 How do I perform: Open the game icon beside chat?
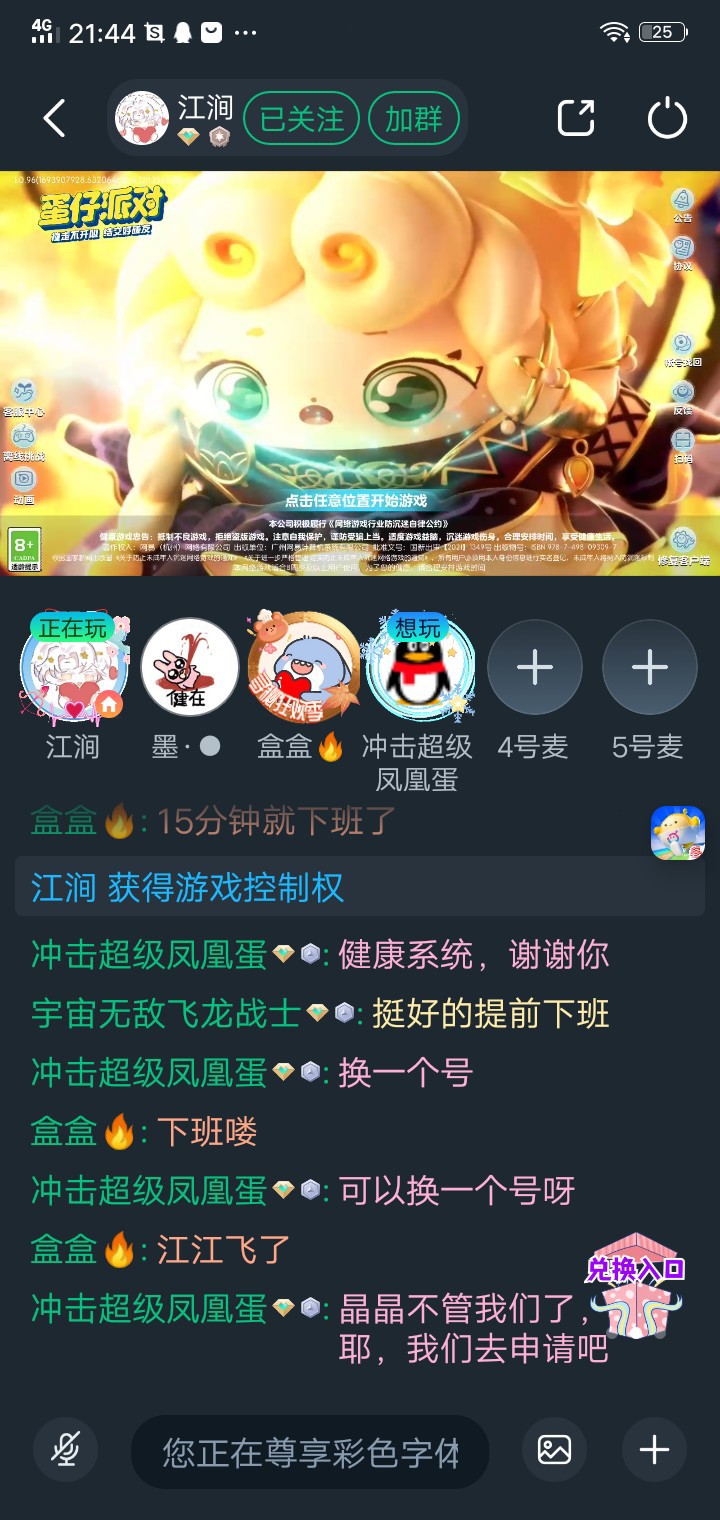click(x=677, y=832)
